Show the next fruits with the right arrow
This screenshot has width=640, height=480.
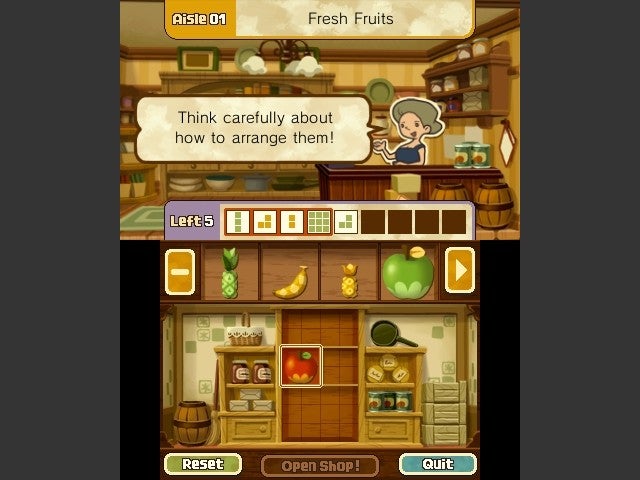tap(459, 270)
